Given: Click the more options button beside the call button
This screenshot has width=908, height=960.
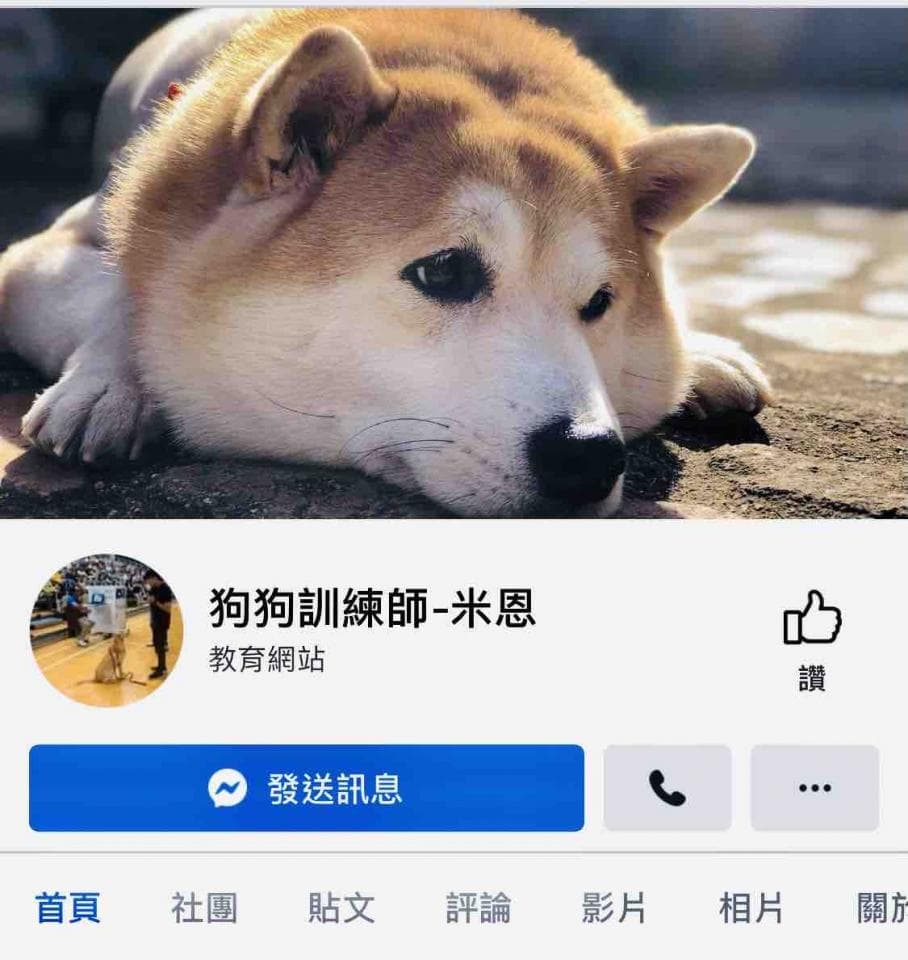Looking at the screenshot, I should click(814, 789).
